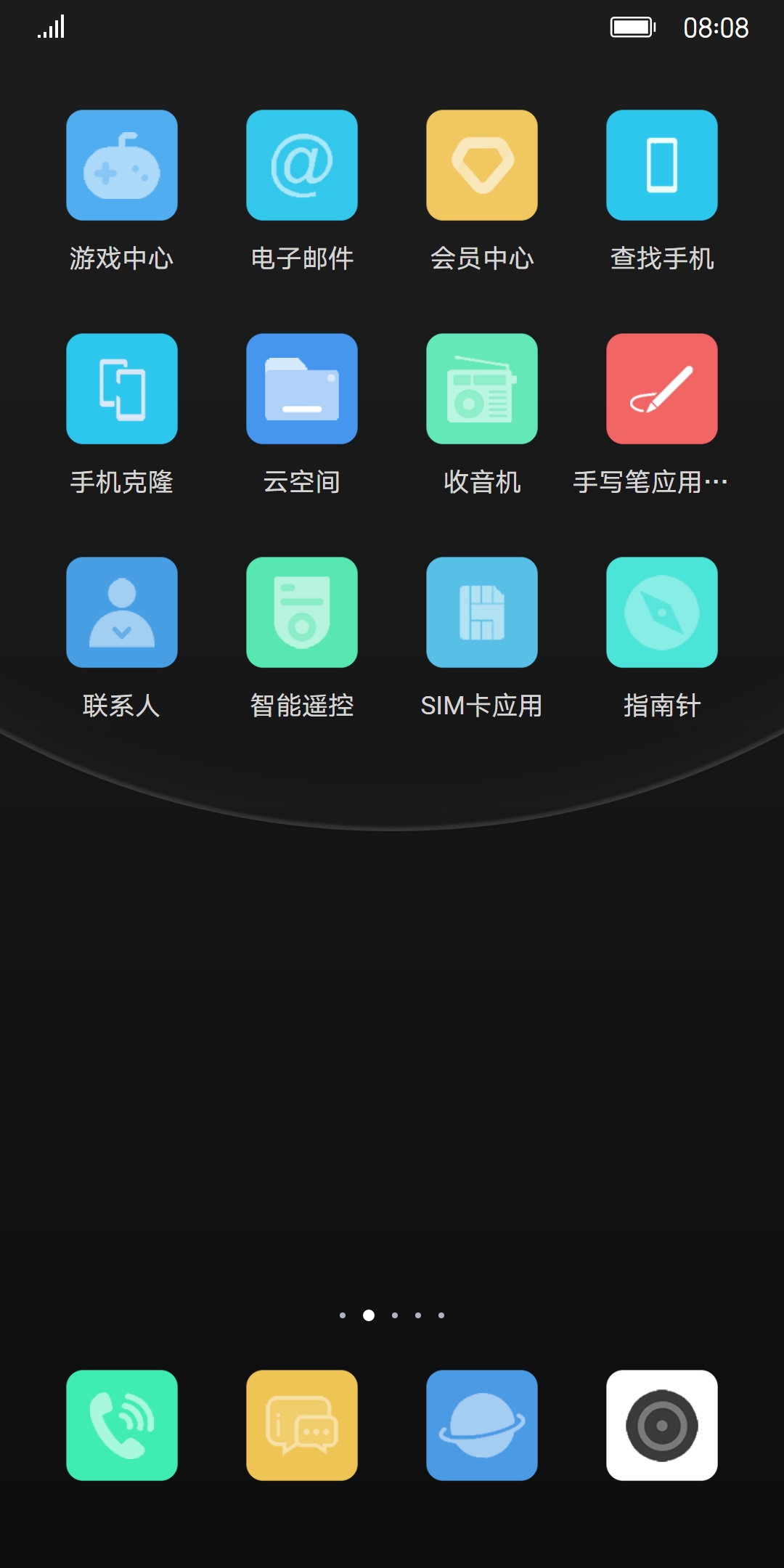
Task: Open 查找手机 find phone app
Action: [662, 166]
